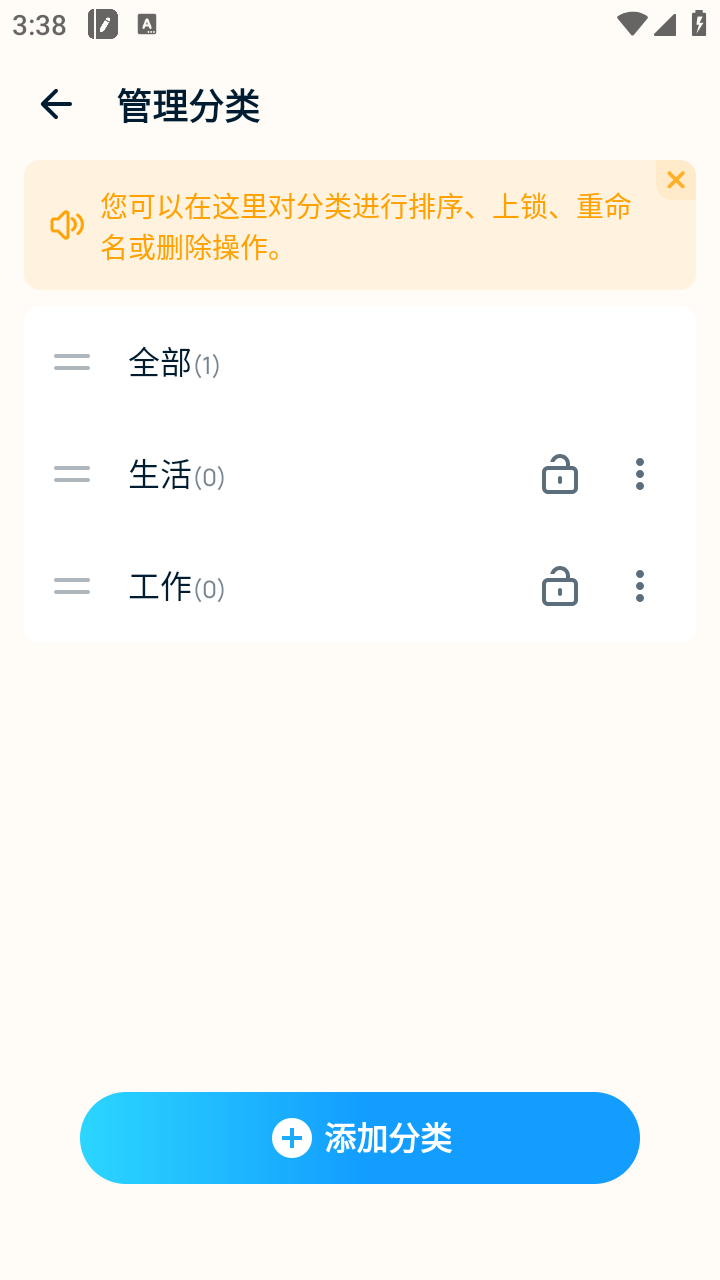Expand options for the 工作 category
The image size is (720, 1280).
tap(639, 586)
